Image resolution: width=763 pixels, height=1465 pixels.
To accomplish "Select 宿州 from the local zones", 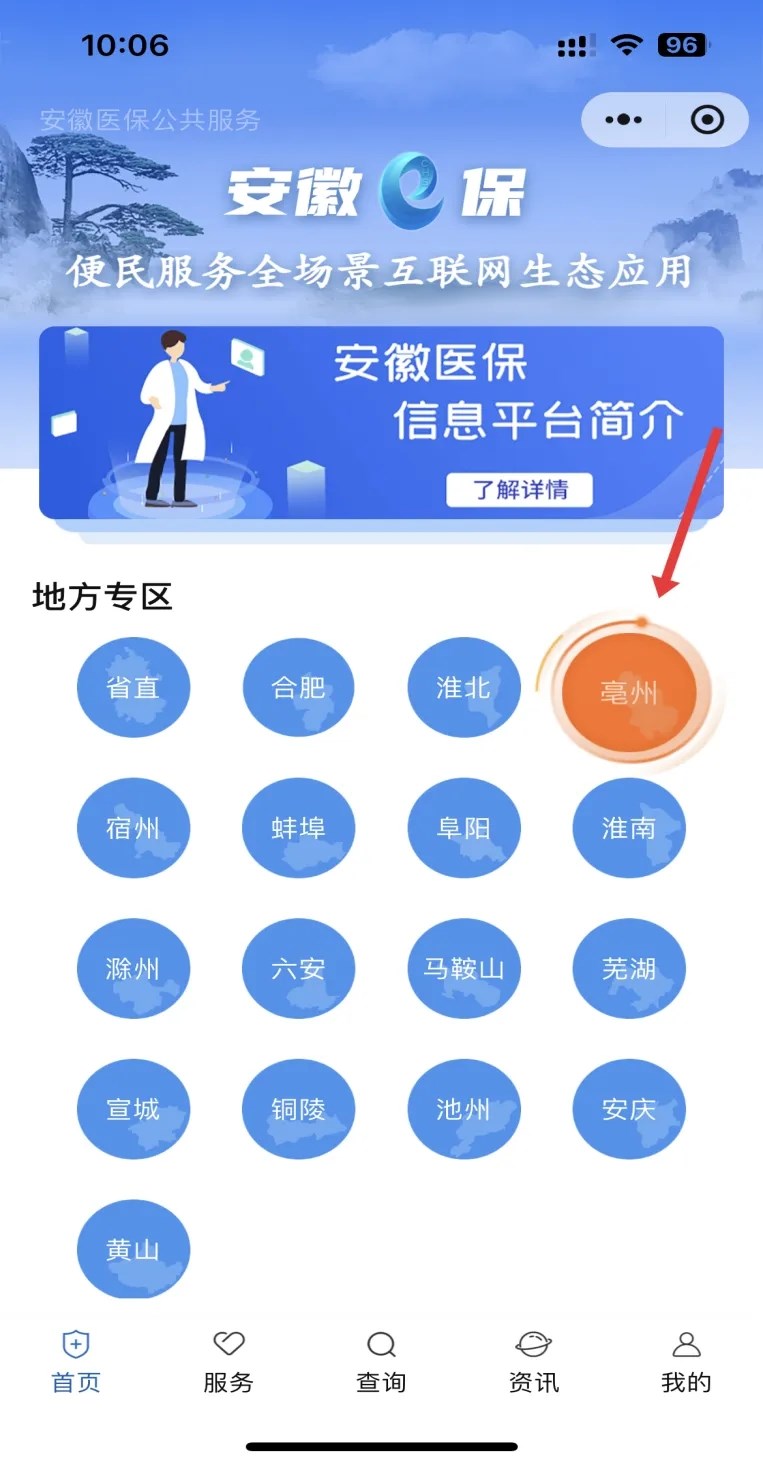I will click(x=133, y=828).
